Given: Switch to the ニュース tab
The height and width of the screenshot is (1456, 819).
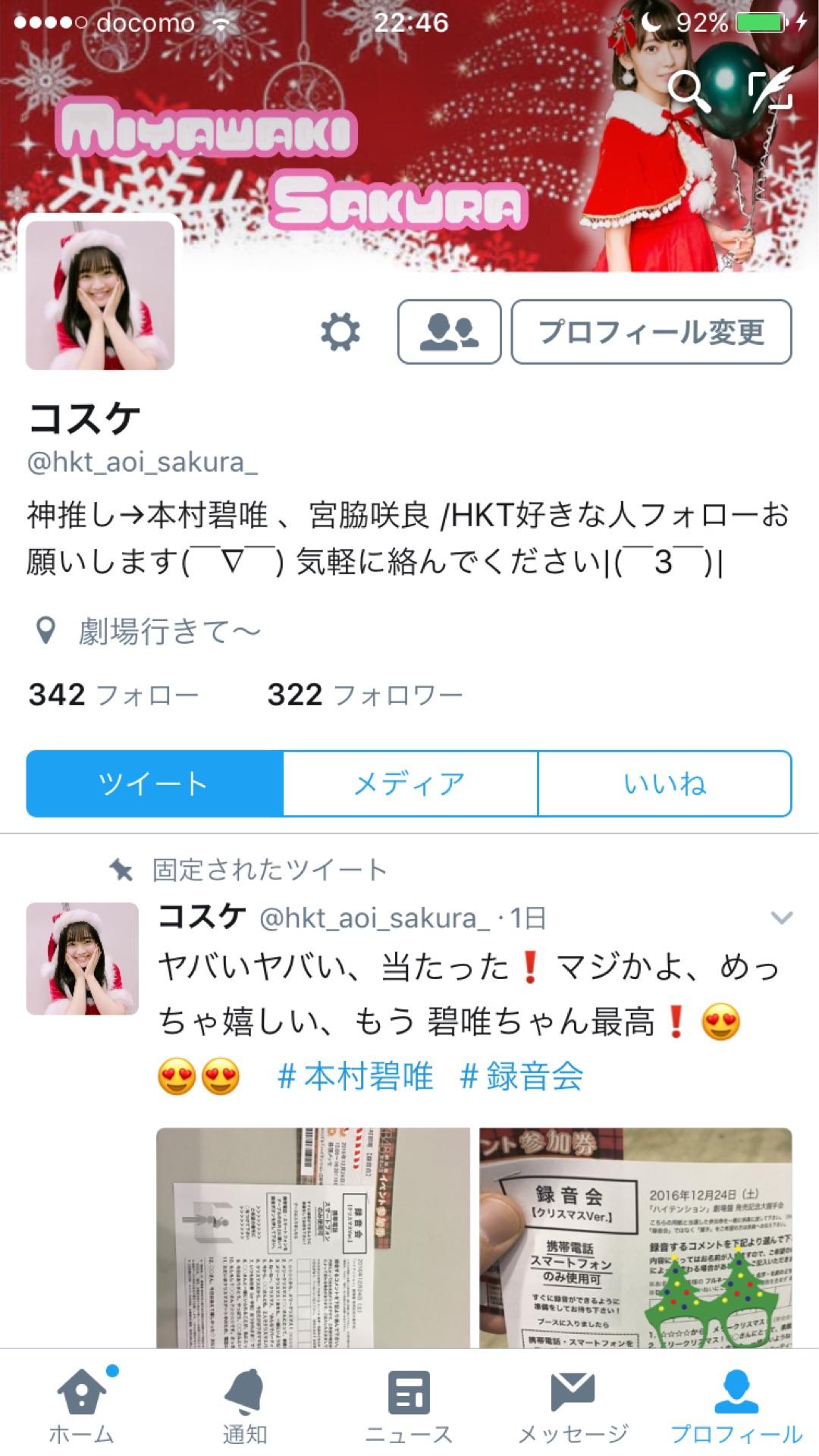Looking at the screenshot, I should click(x=409, y=1405).
